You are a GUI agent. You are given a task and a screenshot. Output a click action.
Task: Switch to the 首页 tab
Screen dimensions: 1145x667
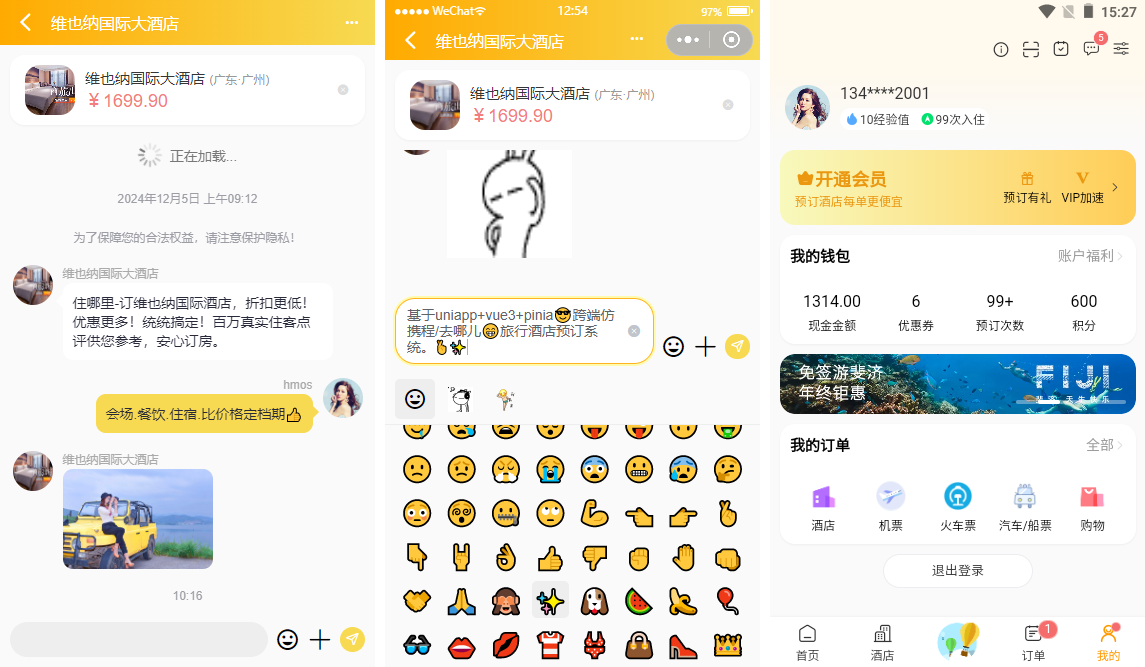(x=807, y=643)
